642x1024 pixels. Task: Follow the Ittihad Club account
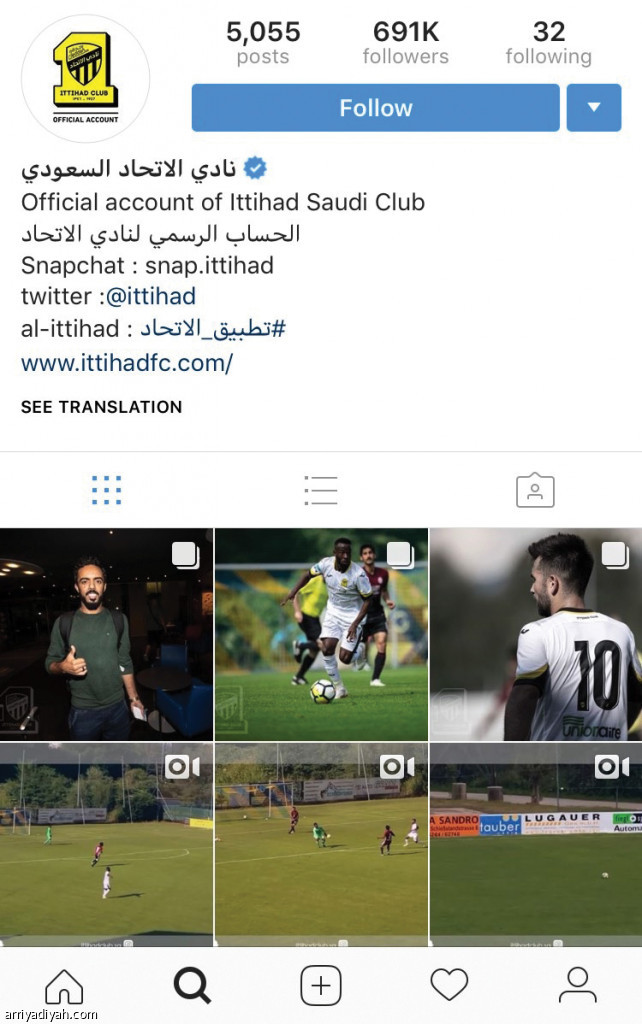coord(375,108)
